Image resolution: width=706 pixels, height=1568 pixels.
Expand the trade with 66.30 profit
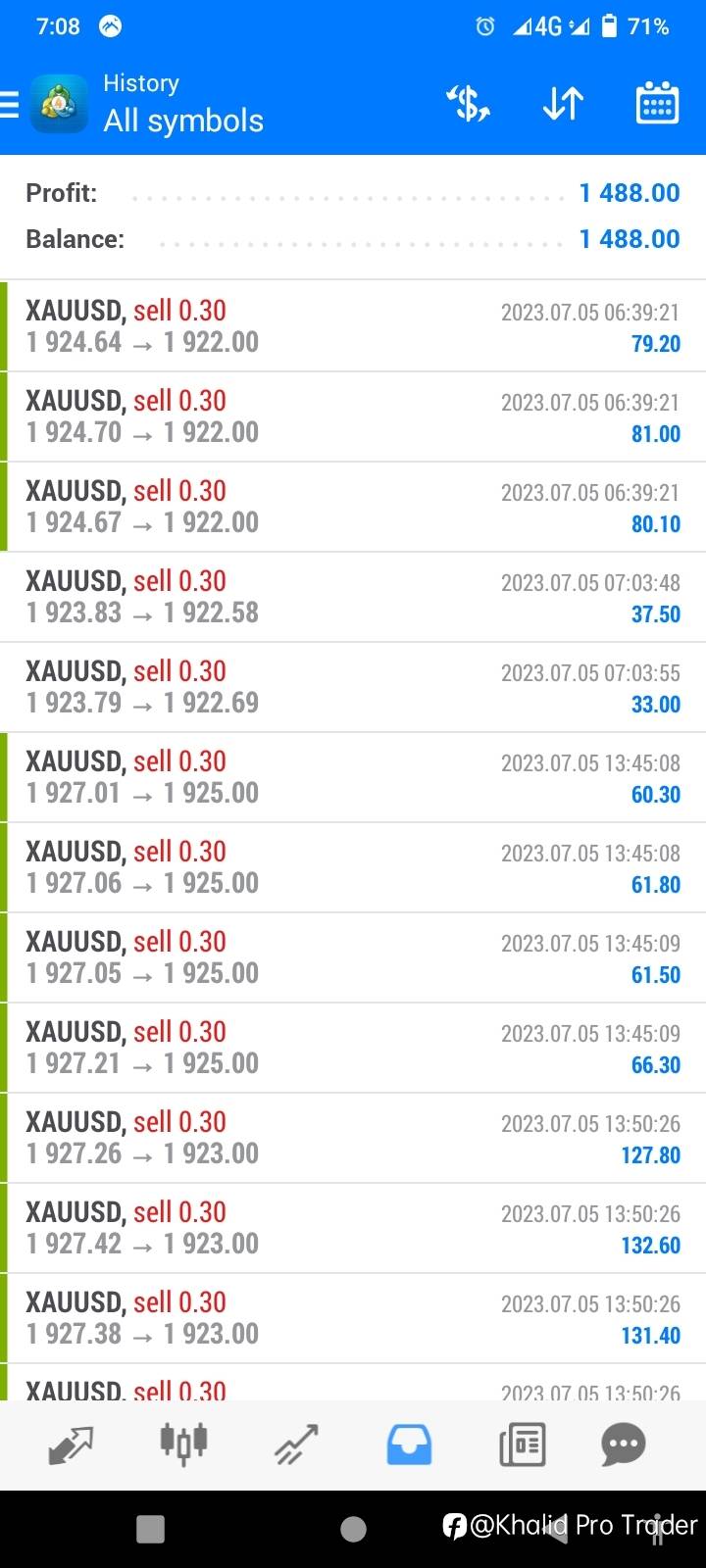tap(353, 1048)
